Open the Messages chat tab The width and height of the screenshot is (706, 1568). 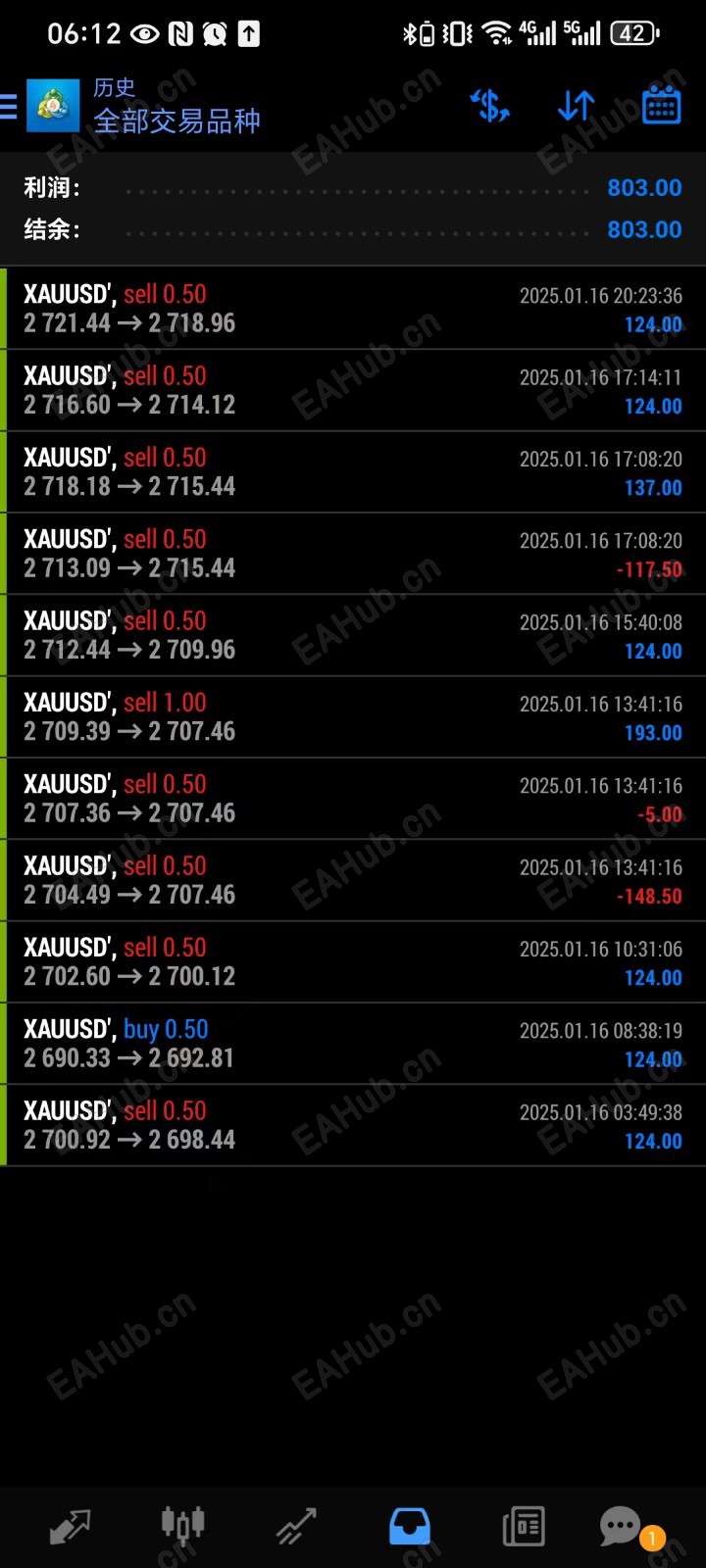(x=622, y=1526)
